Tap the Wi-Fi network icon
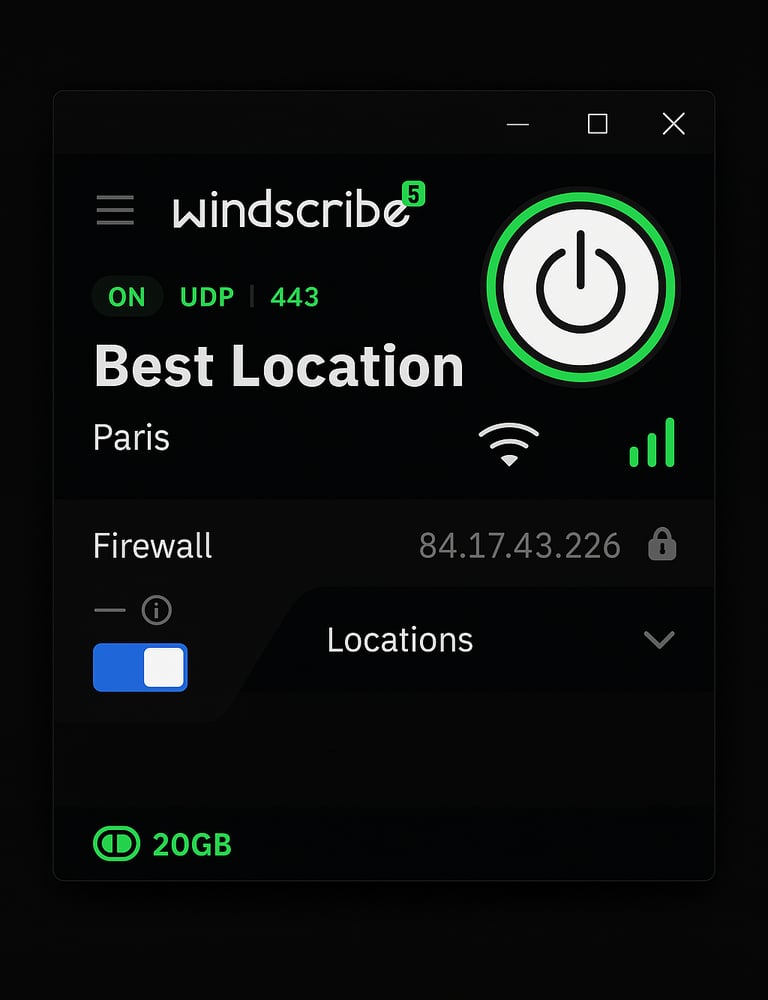This screenshot has height=1000, width=768. coord(508,443)
